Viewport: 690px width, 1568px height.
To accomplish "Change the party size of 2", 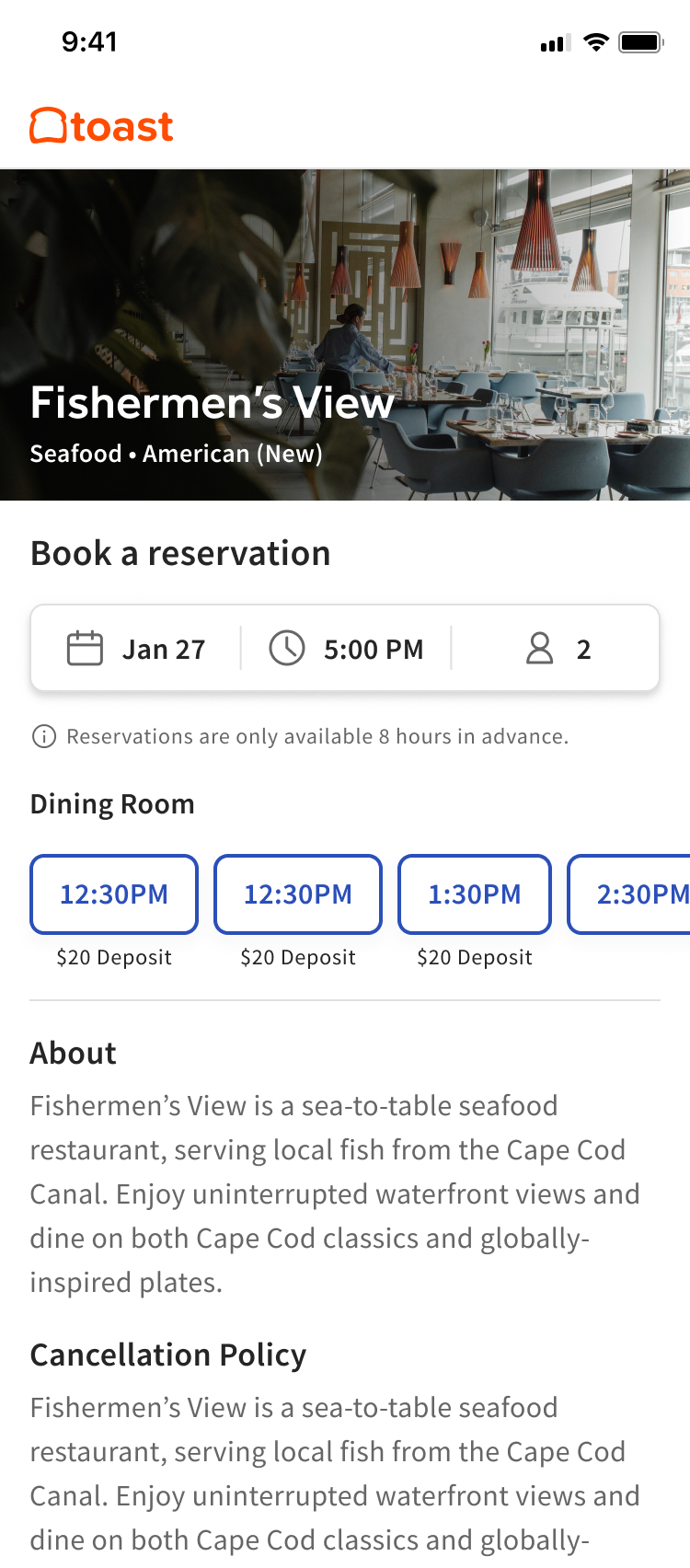I will pos(558,649).
